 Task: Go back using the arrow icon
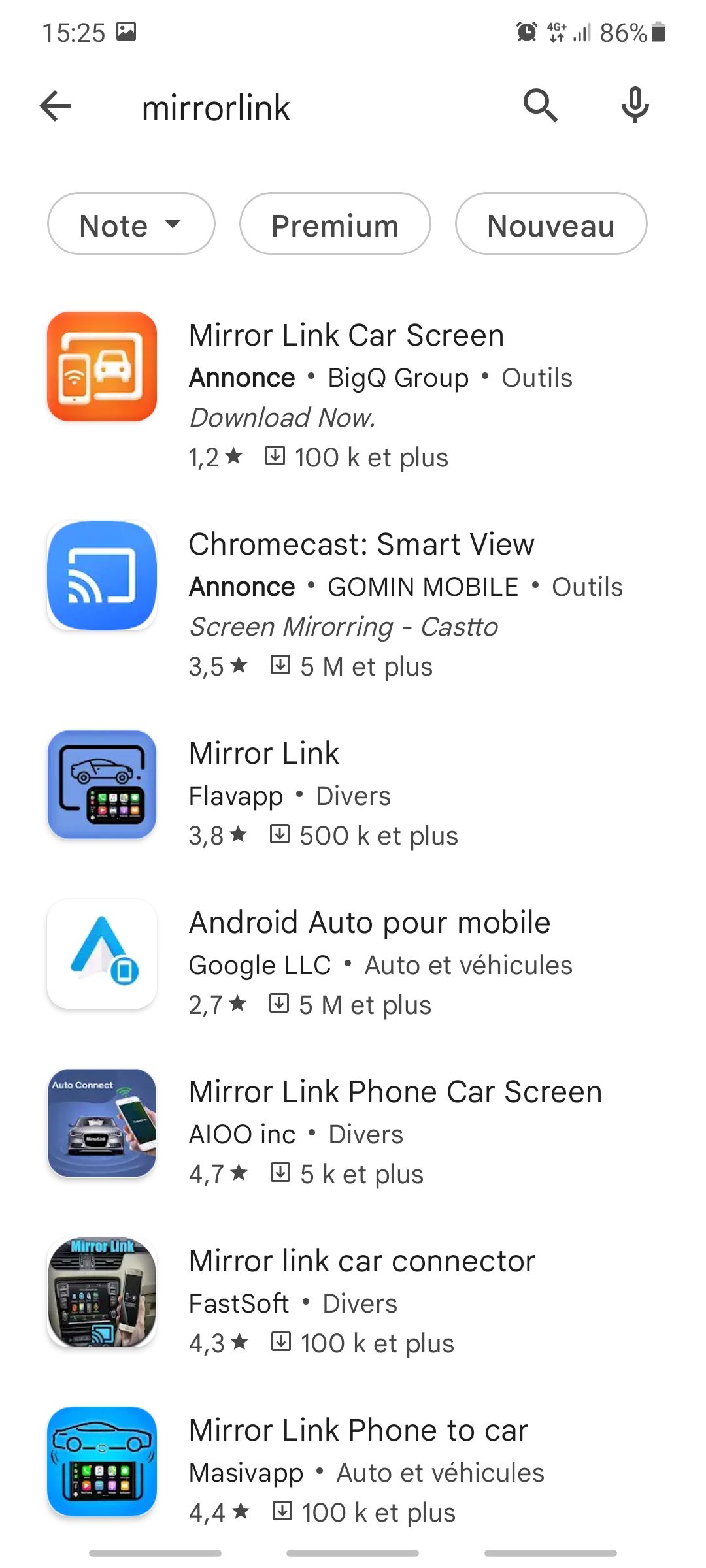click(x=56, y=106)
